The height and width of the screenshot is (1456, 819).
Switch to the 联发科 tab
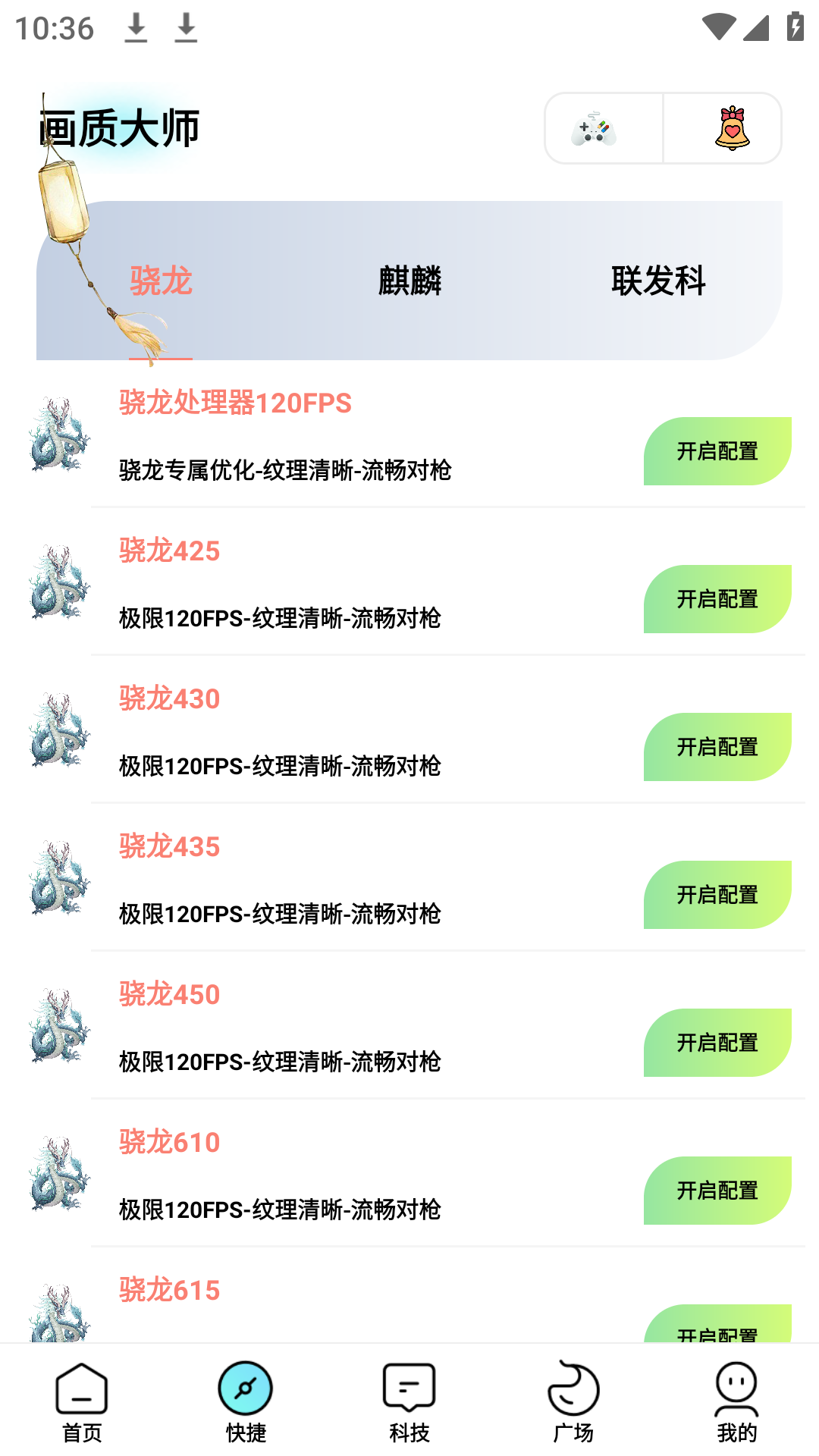coord(658,281)
